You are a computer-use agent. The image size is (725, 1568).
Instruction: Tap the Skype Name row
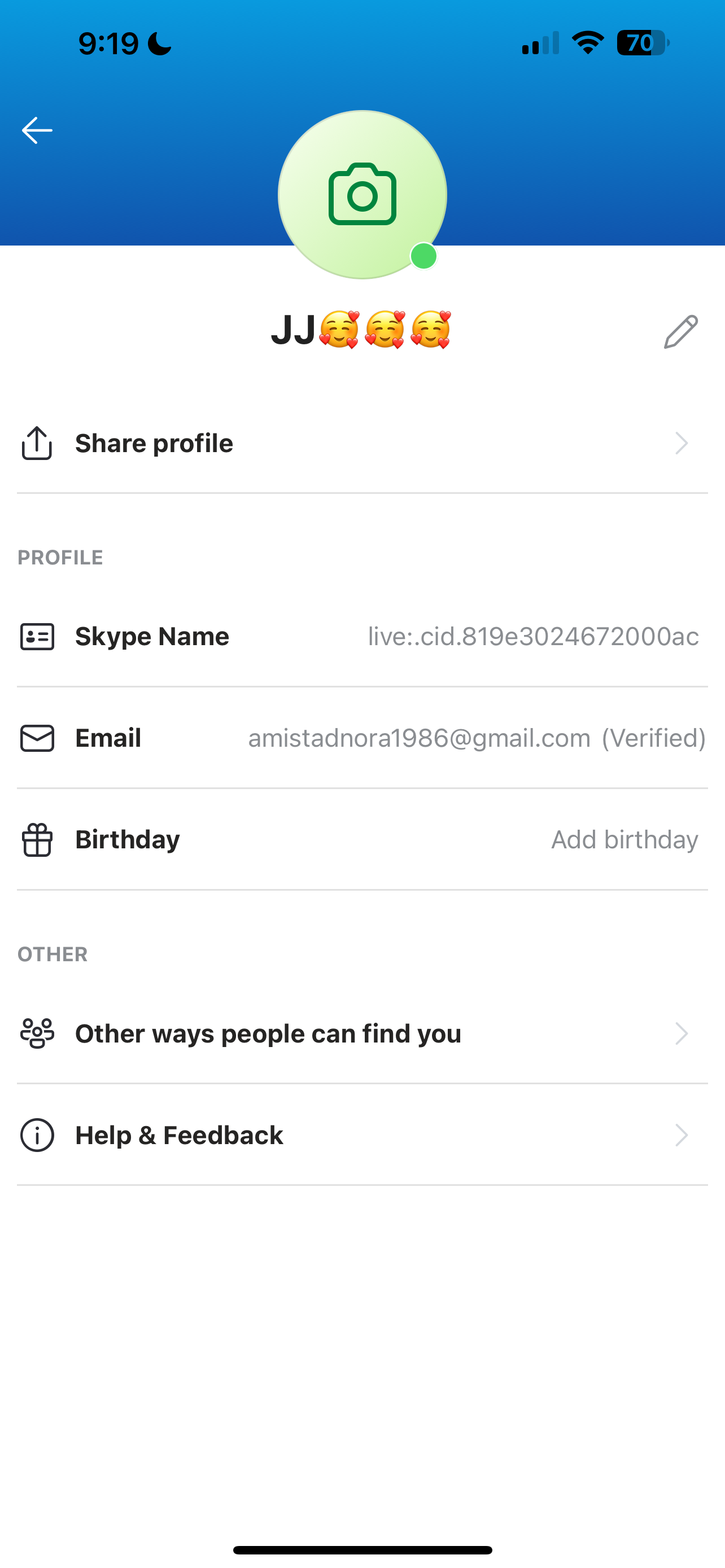point(362,637)
